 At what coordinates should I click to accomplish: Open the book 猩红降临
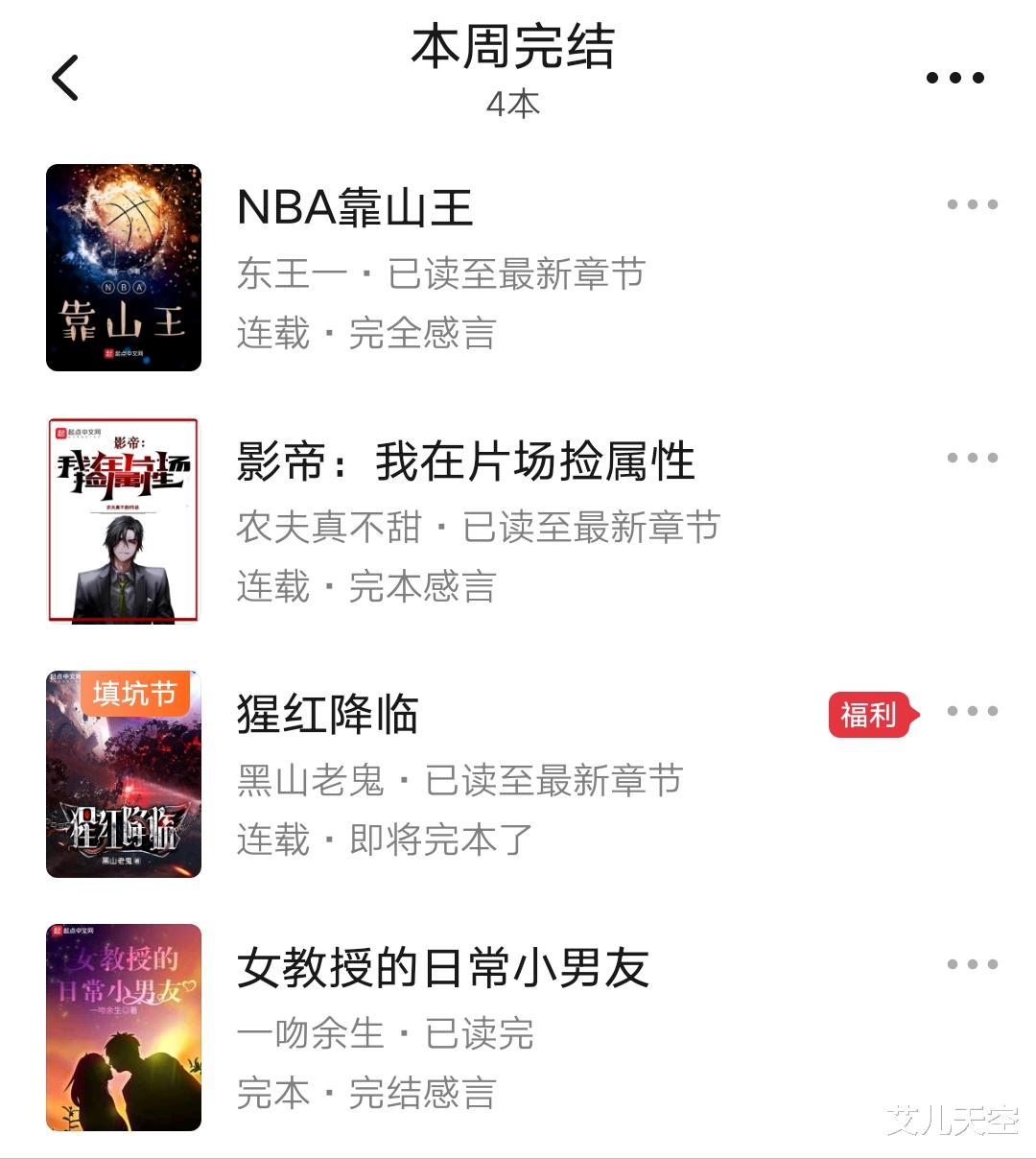coord(328,715)
